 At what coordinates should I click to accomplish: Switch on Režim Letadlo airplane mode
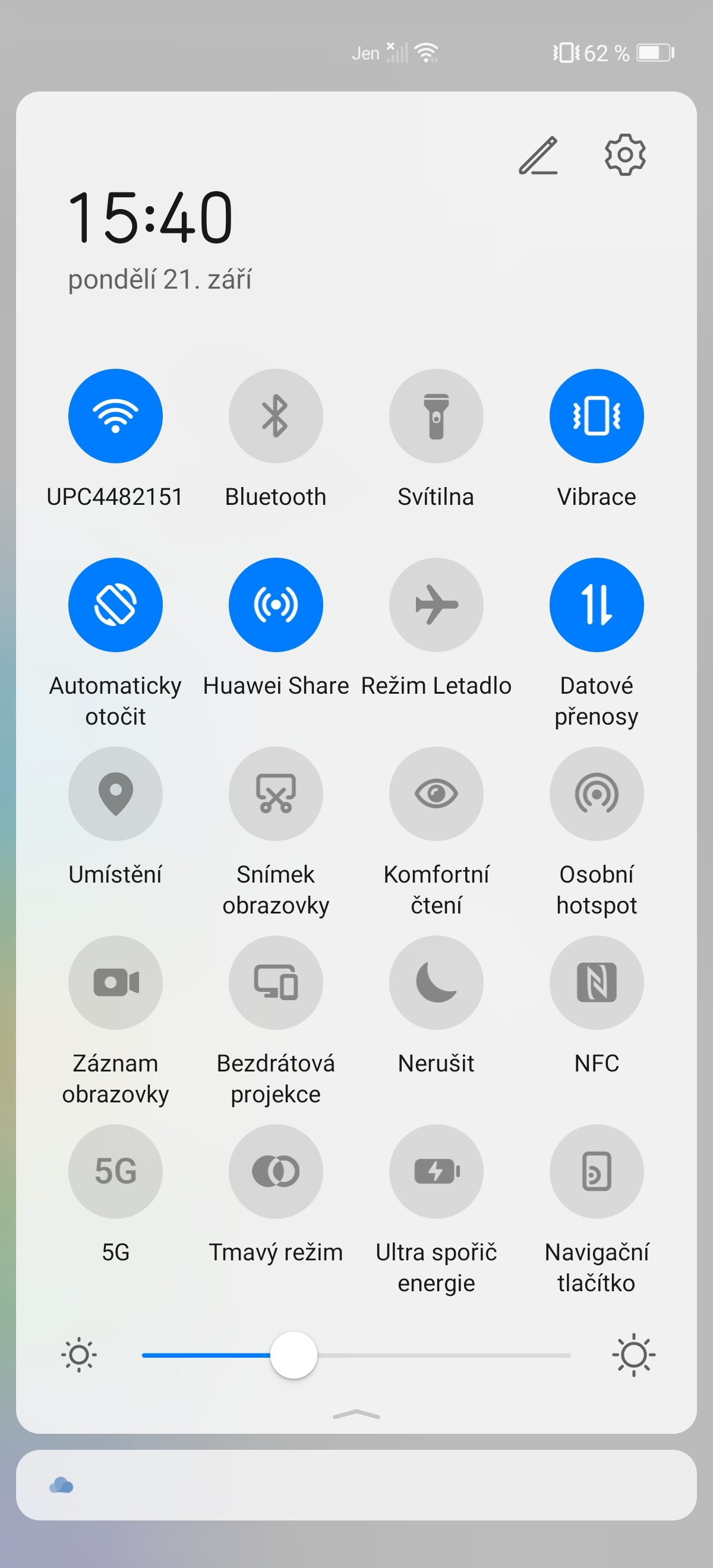pyautogui.click(x=436, y=603)
